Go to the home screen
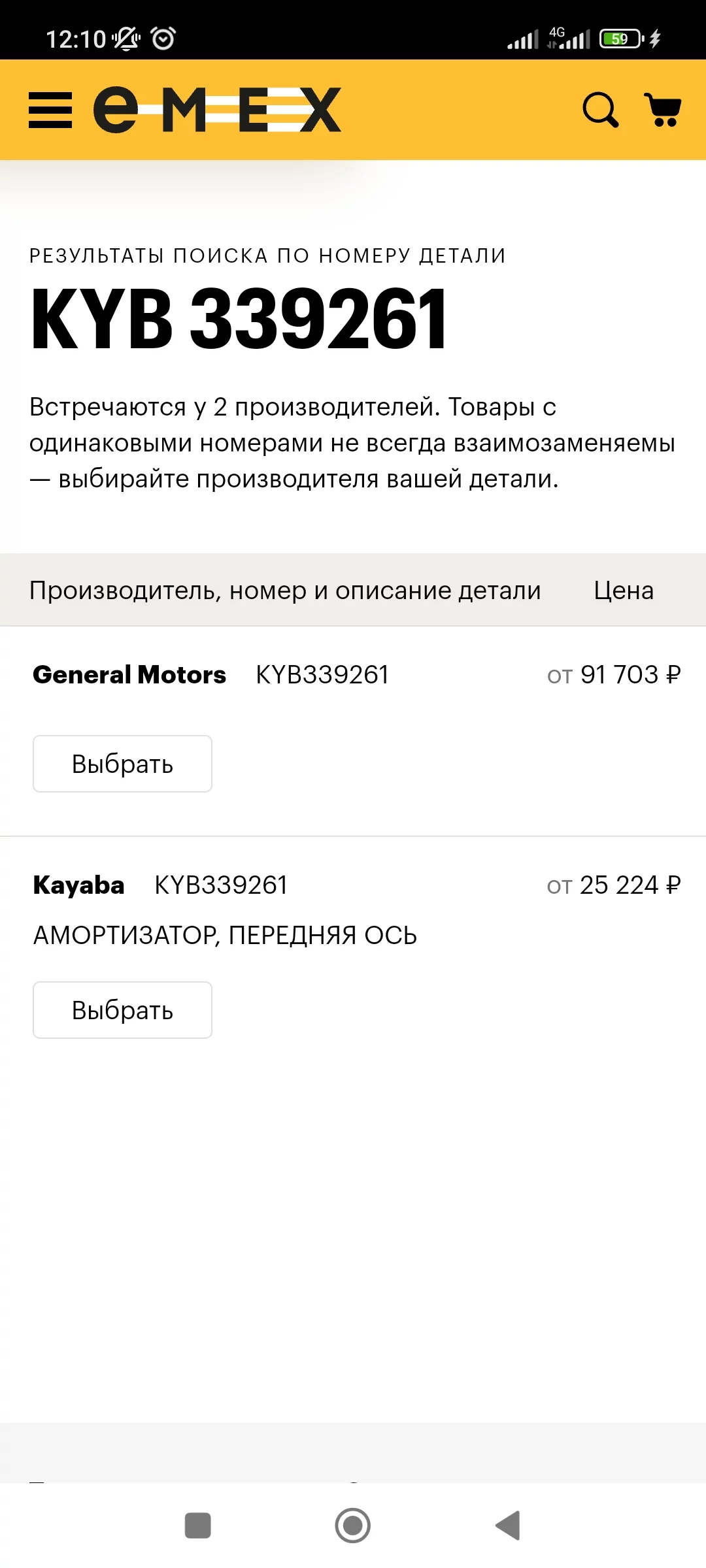Image resolution: width=706 pixels, height=1568 pixels. coord(353,1526)
